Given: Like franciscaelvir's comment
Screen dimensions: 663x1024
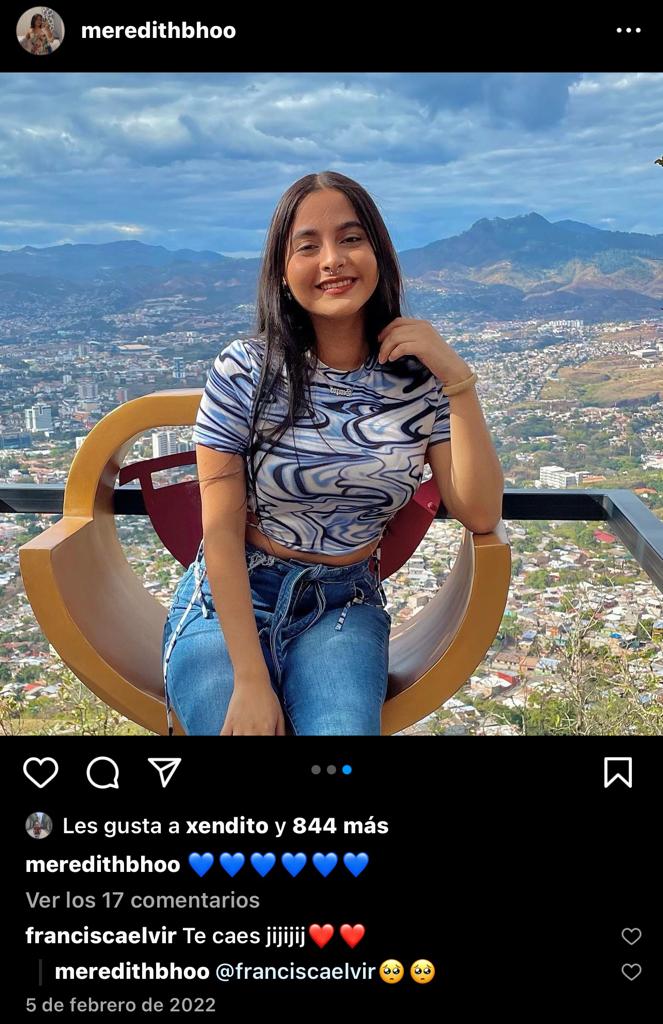Looking at the screenshot, I should [x=631, y=936].
